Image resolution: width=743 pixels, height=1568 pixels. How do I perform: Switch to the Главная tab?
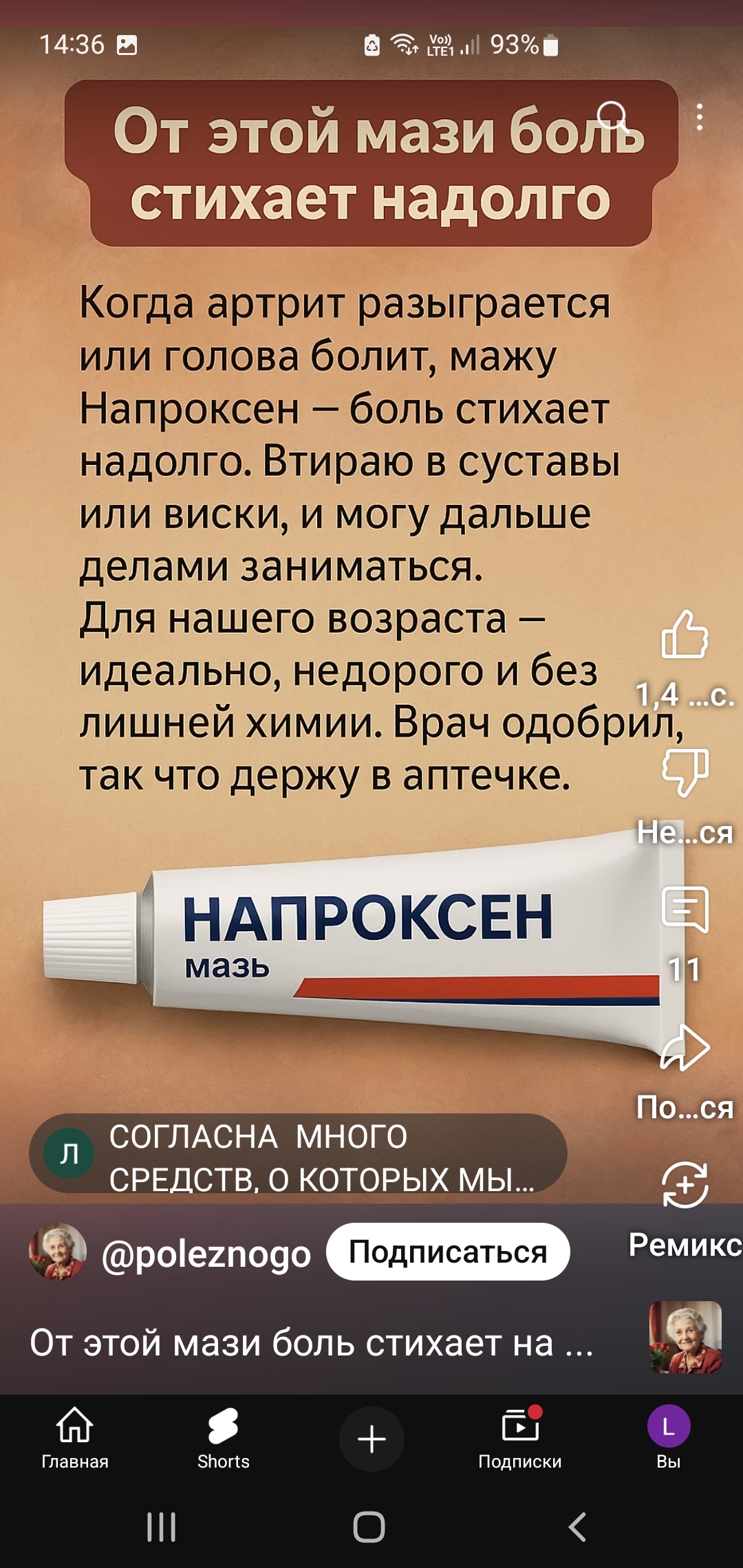[74, 1437]
